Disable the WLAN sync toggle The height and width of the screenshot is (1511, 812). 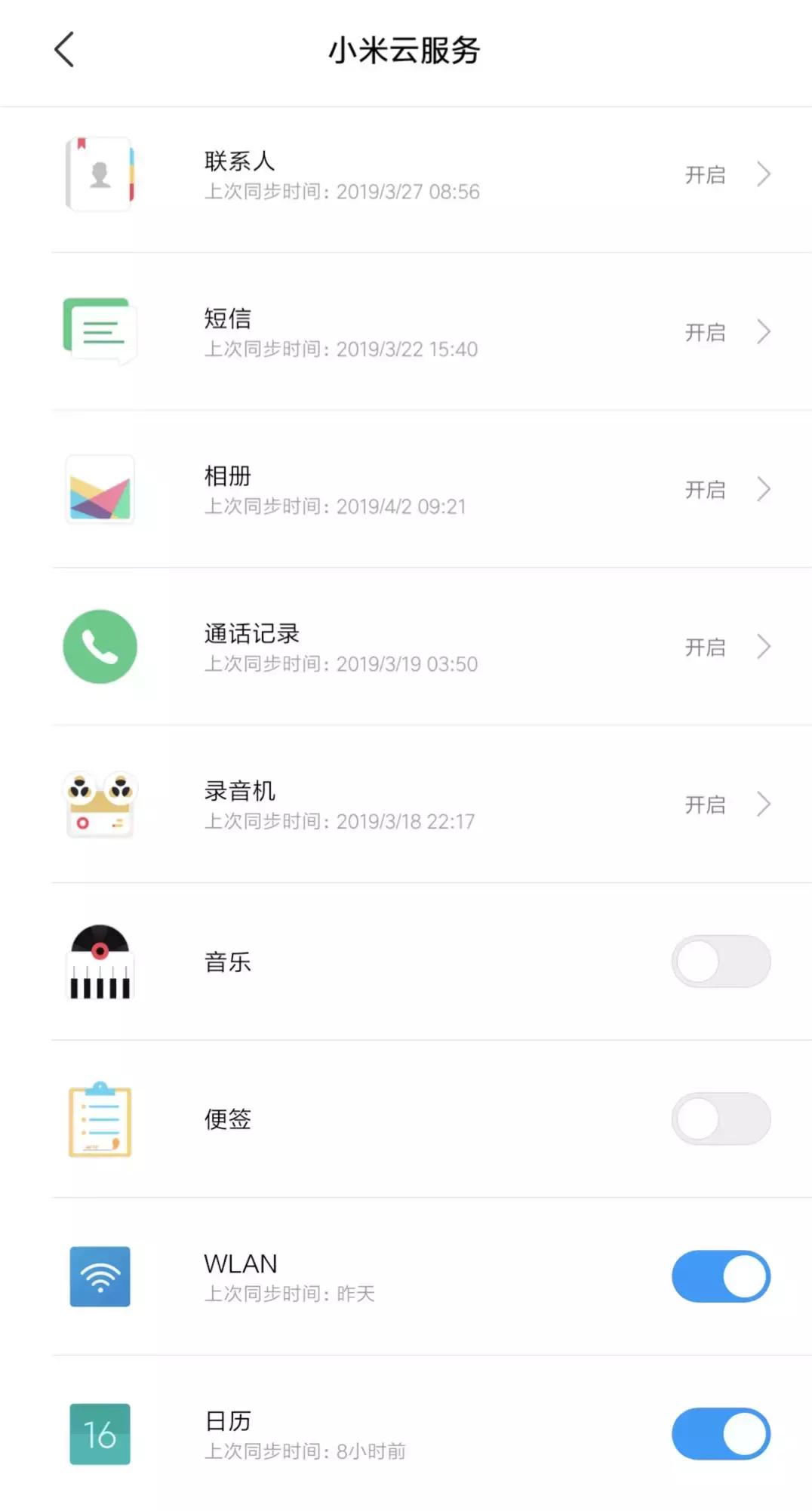pyautogui.click(x=721, y=1277)
